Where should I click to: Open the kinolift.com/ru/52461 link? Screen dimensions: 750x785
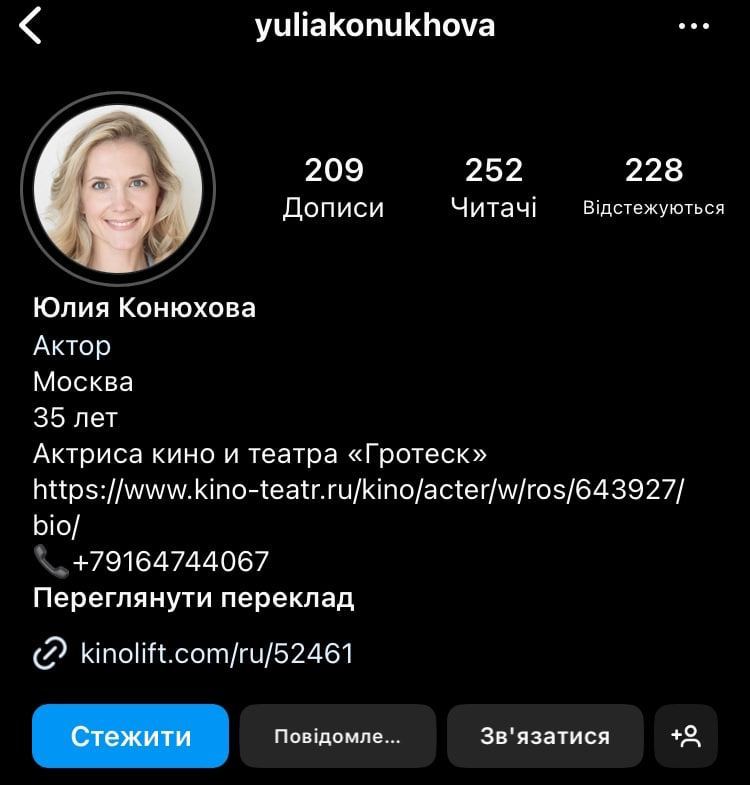pyautogui.click(x=216, y=653)
